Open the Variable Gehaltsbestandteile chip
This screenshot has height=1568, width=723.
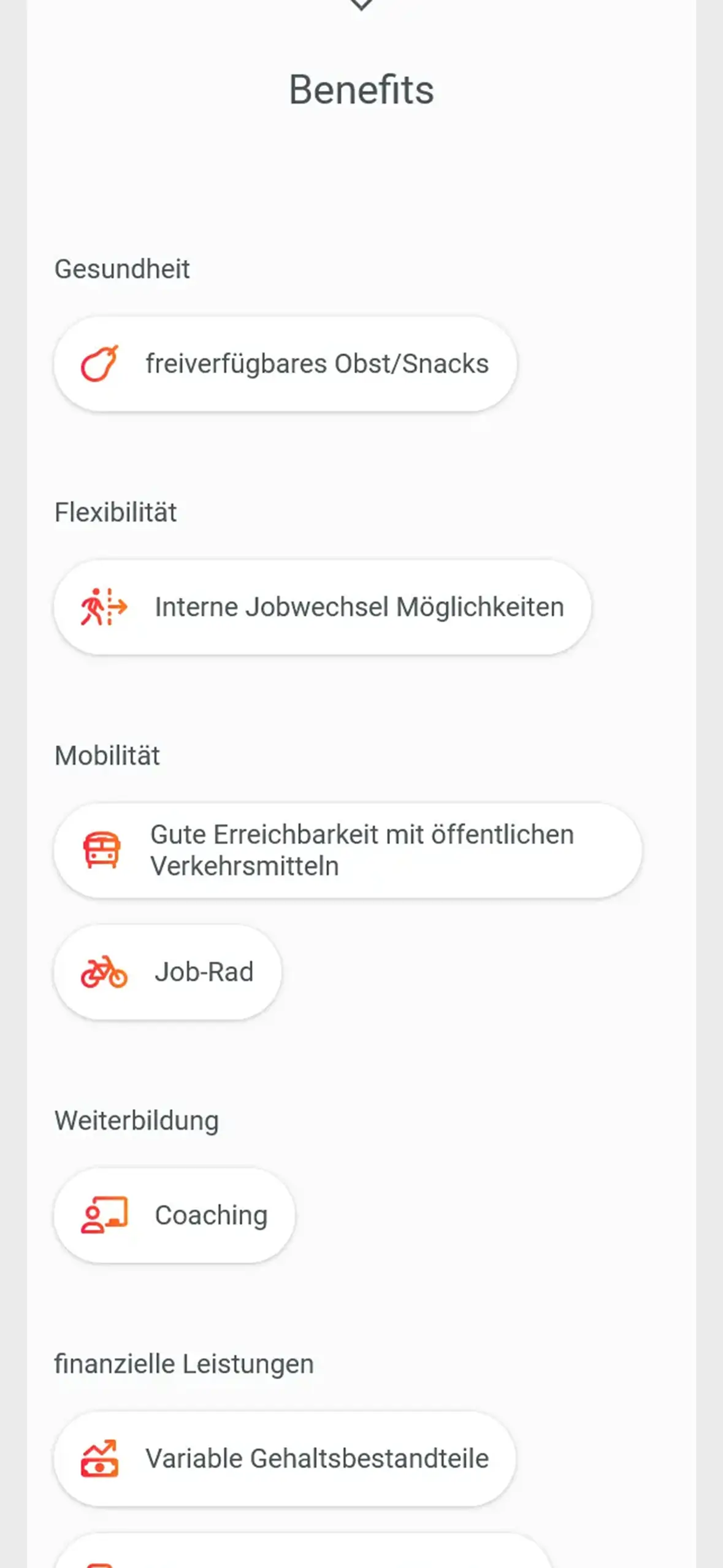285,1459
